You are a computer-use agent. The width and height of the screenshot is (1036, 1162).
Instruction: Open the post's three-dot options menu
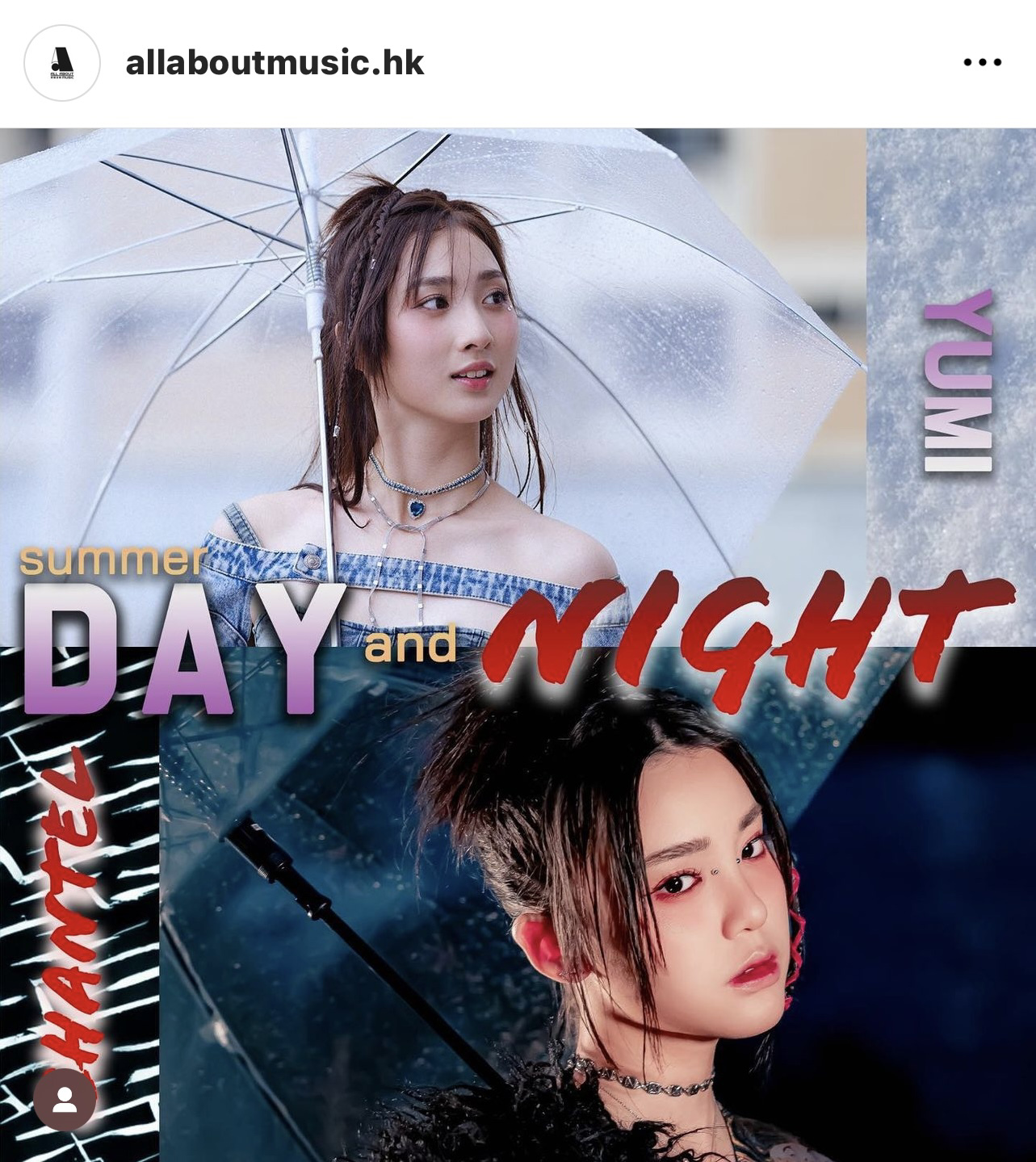982,63
